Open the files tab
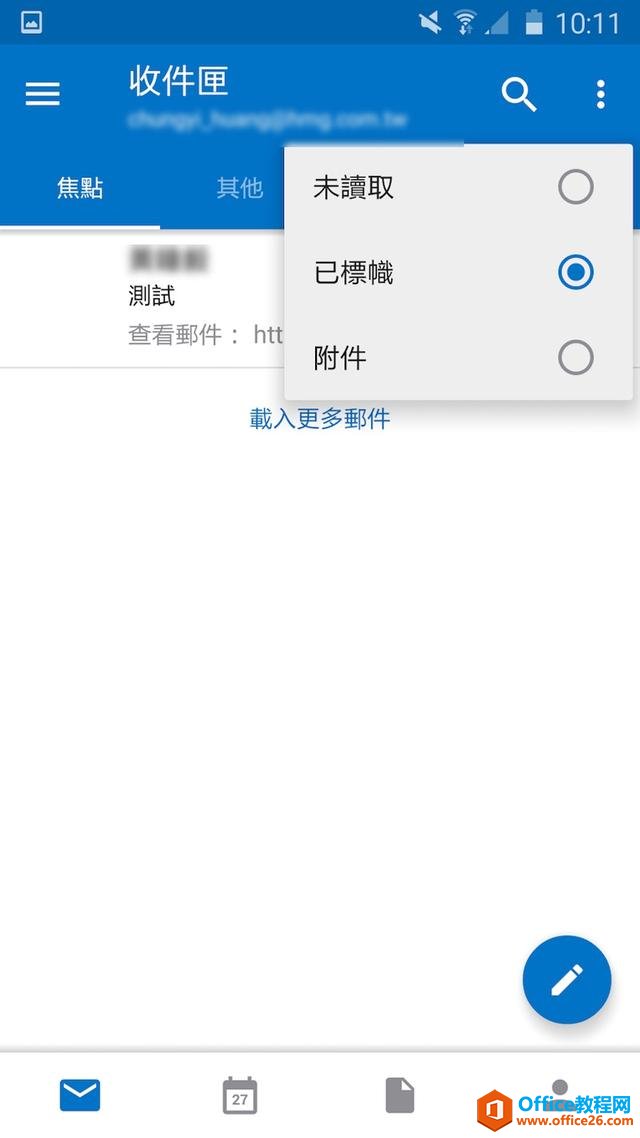 (x=400, y=1096)
